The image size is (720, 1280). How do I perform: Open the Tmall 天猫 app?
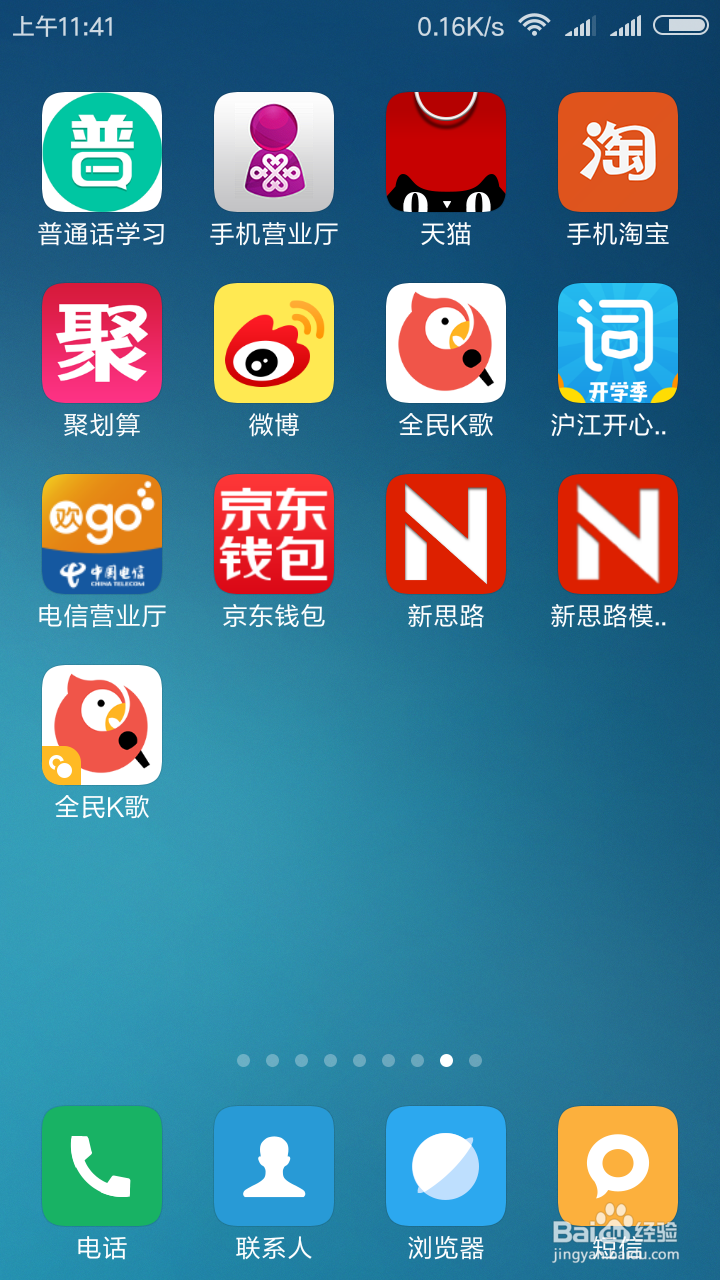coord(445,152)
